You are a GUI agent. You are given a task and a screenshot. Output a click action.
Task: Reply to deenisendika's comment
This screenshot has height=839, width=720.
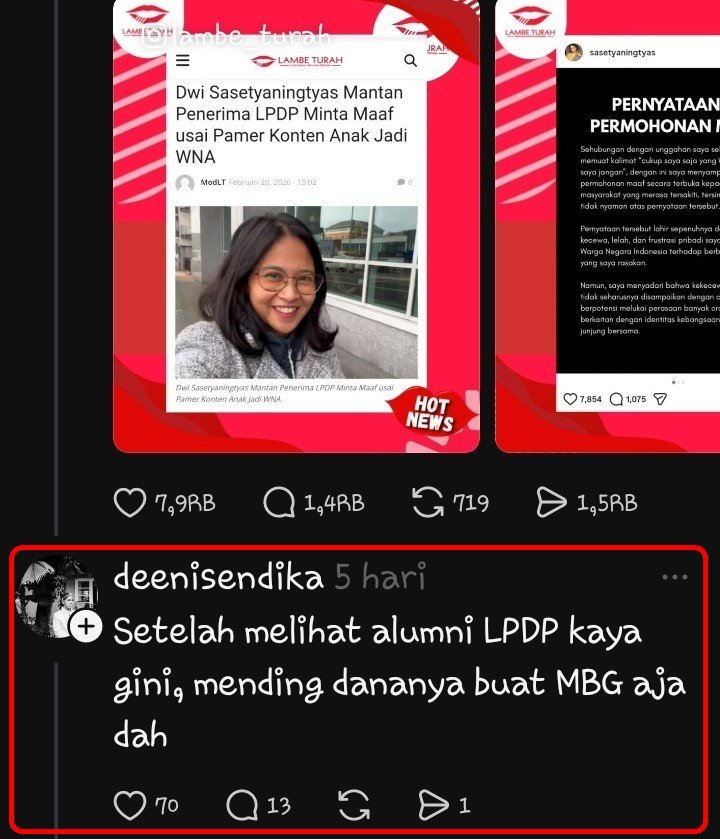pyautogui.click(x=243, y=804)
